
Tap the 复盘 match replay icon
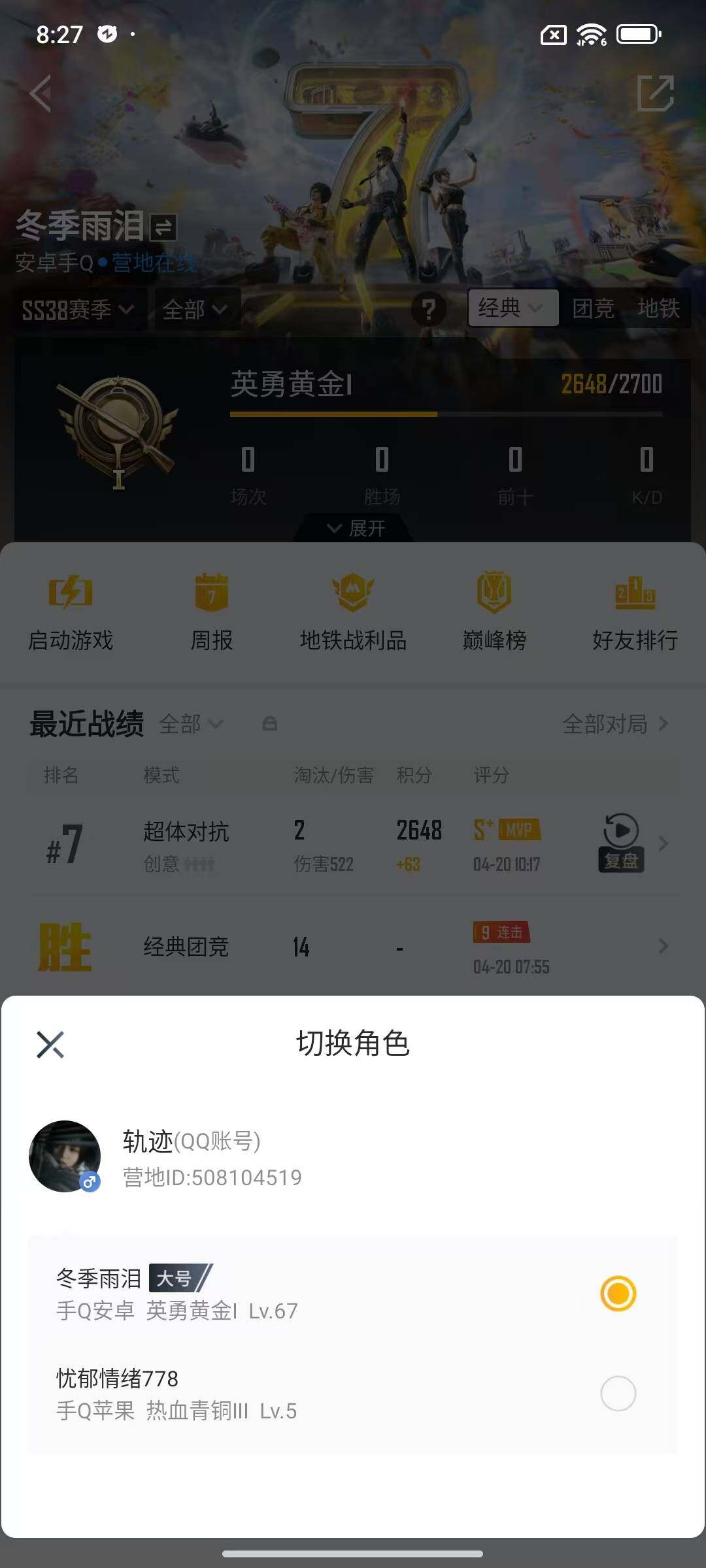point(620,840)
